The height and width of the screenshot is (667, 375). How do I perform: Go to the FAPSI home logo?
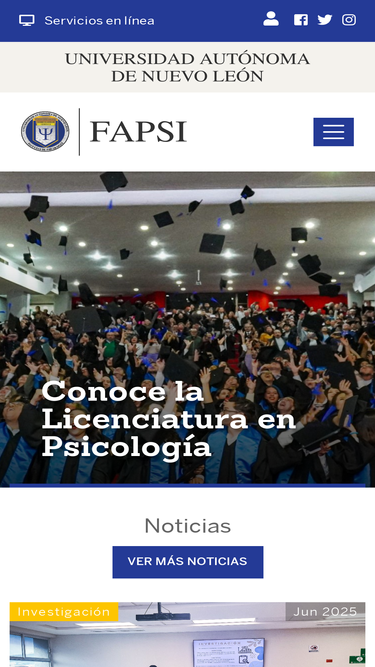pos(104,132)
